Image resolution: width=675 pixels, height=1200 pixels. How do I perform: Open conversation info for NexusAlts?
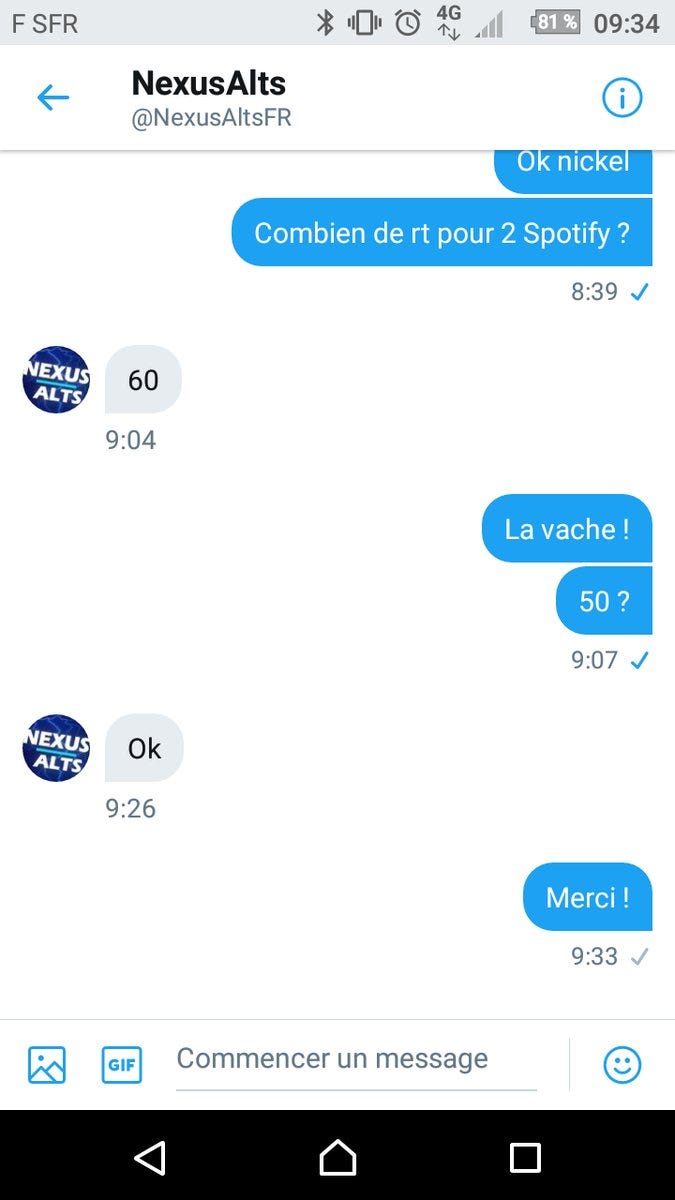coord(621,97)
